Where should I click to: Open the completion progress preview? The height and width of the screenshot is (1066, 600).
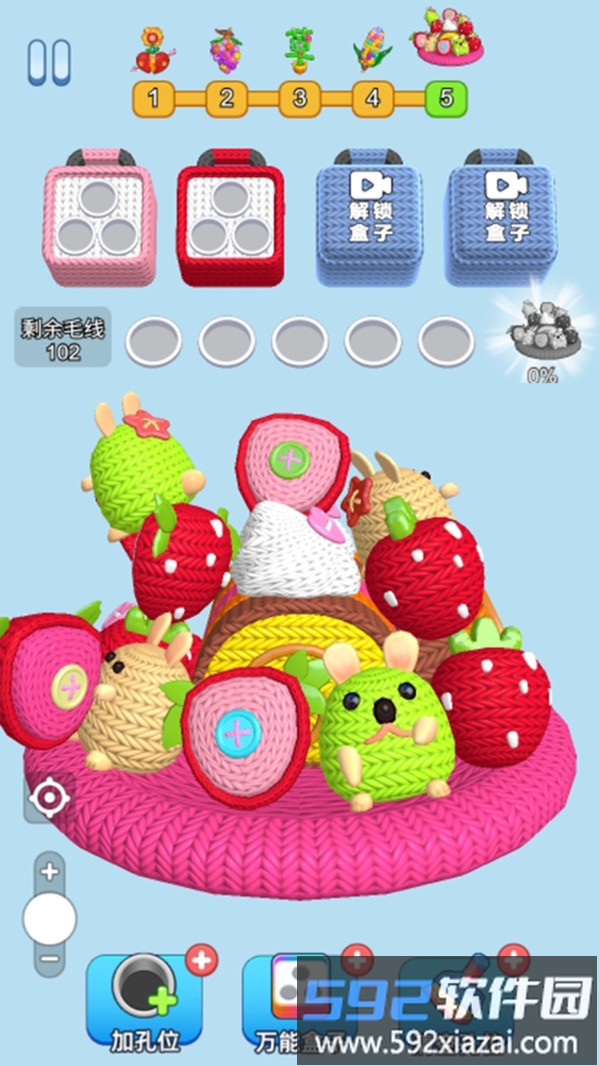(545, 336)
